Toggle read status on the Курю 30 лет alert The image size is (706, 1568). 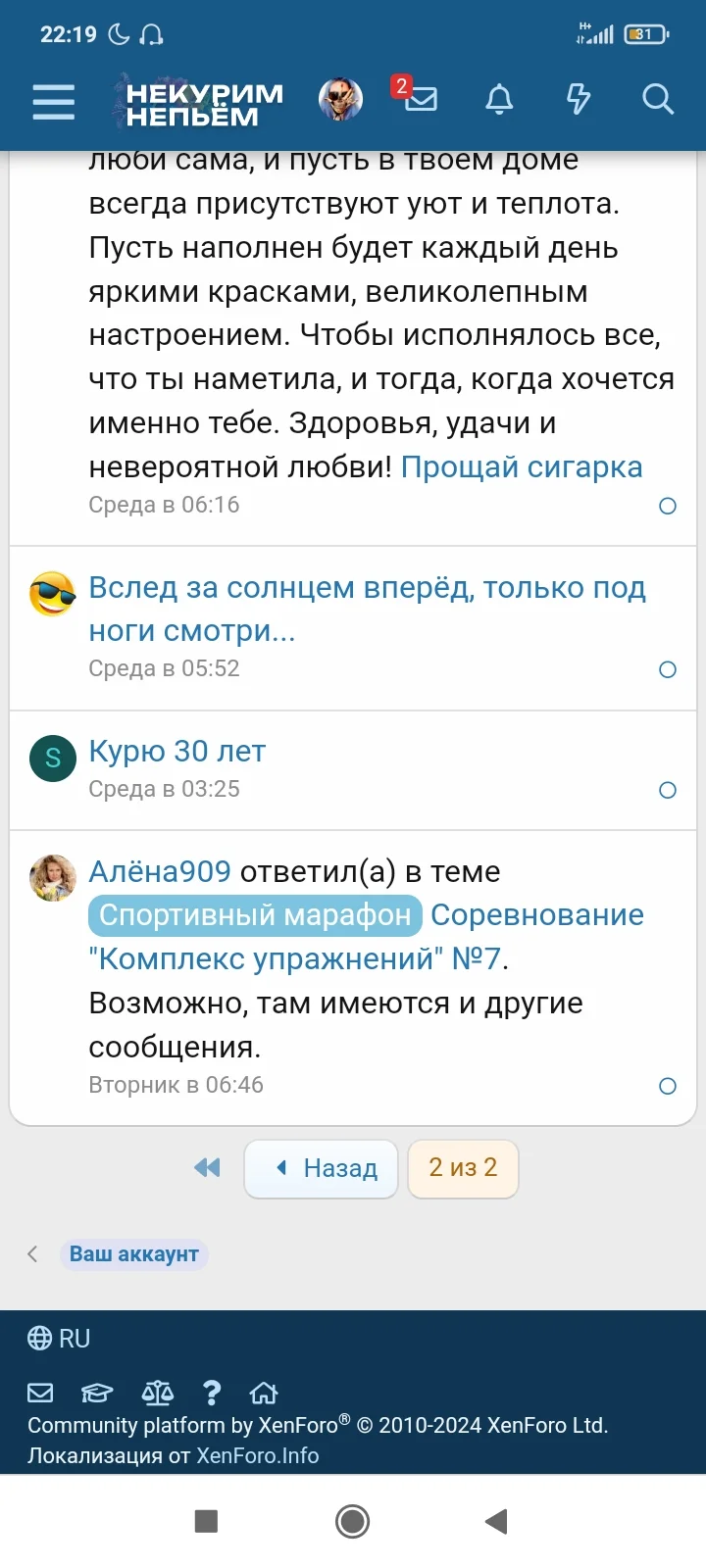668,790
